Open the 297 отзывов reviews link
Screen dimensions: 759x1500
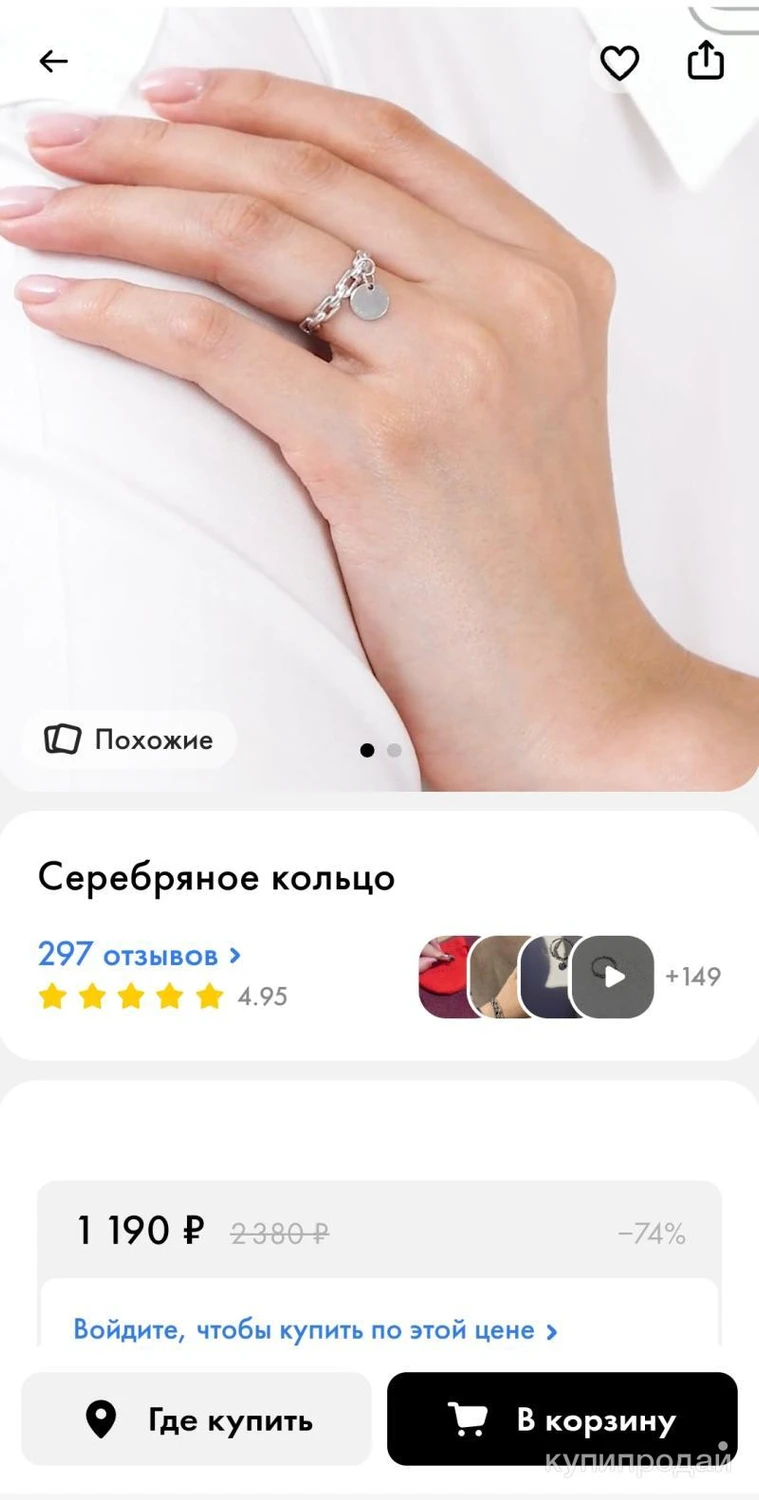(139, 954)
